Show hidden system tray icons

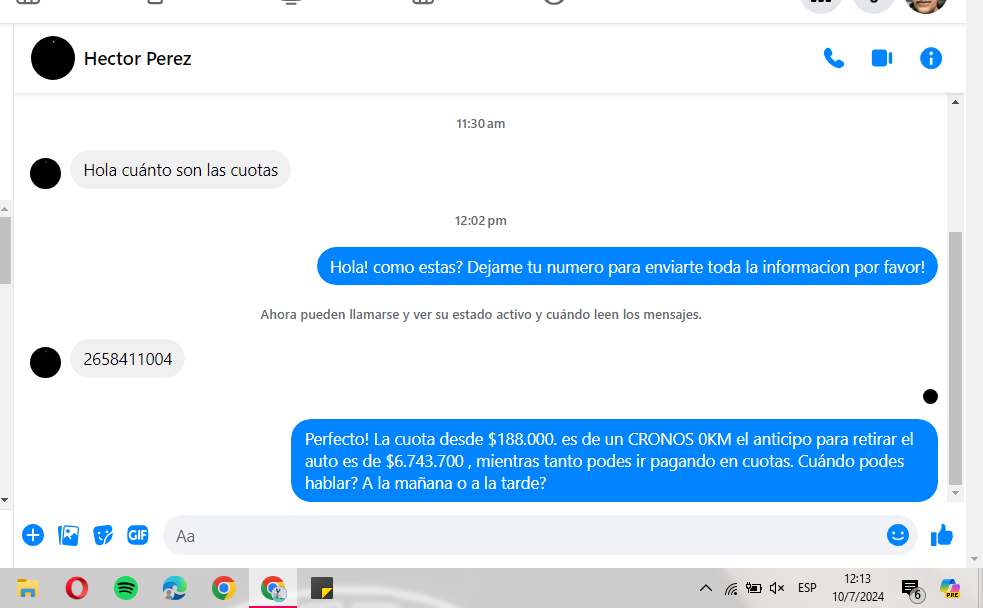706,588
